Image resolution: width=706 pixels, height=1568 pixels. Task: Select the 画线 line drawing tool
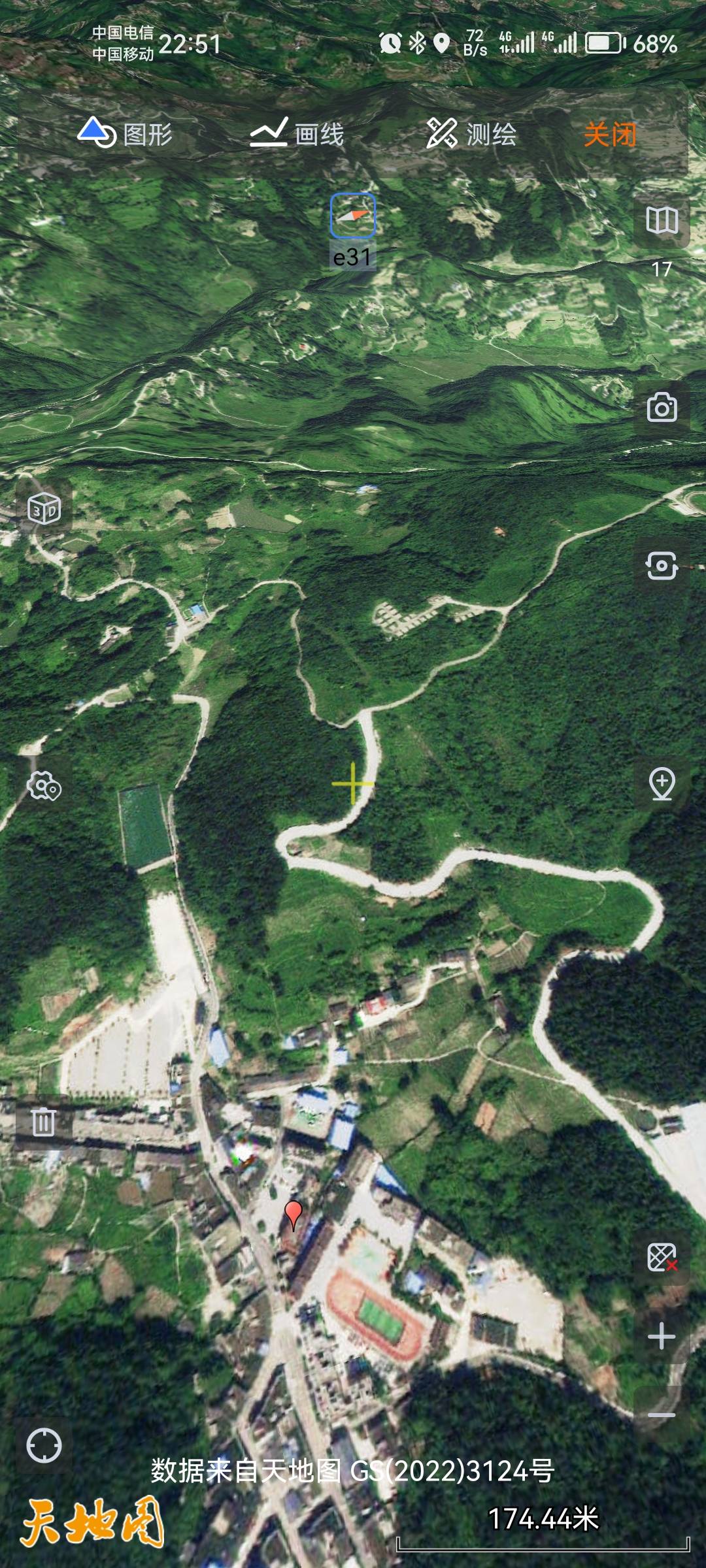(x=297, y=134)
